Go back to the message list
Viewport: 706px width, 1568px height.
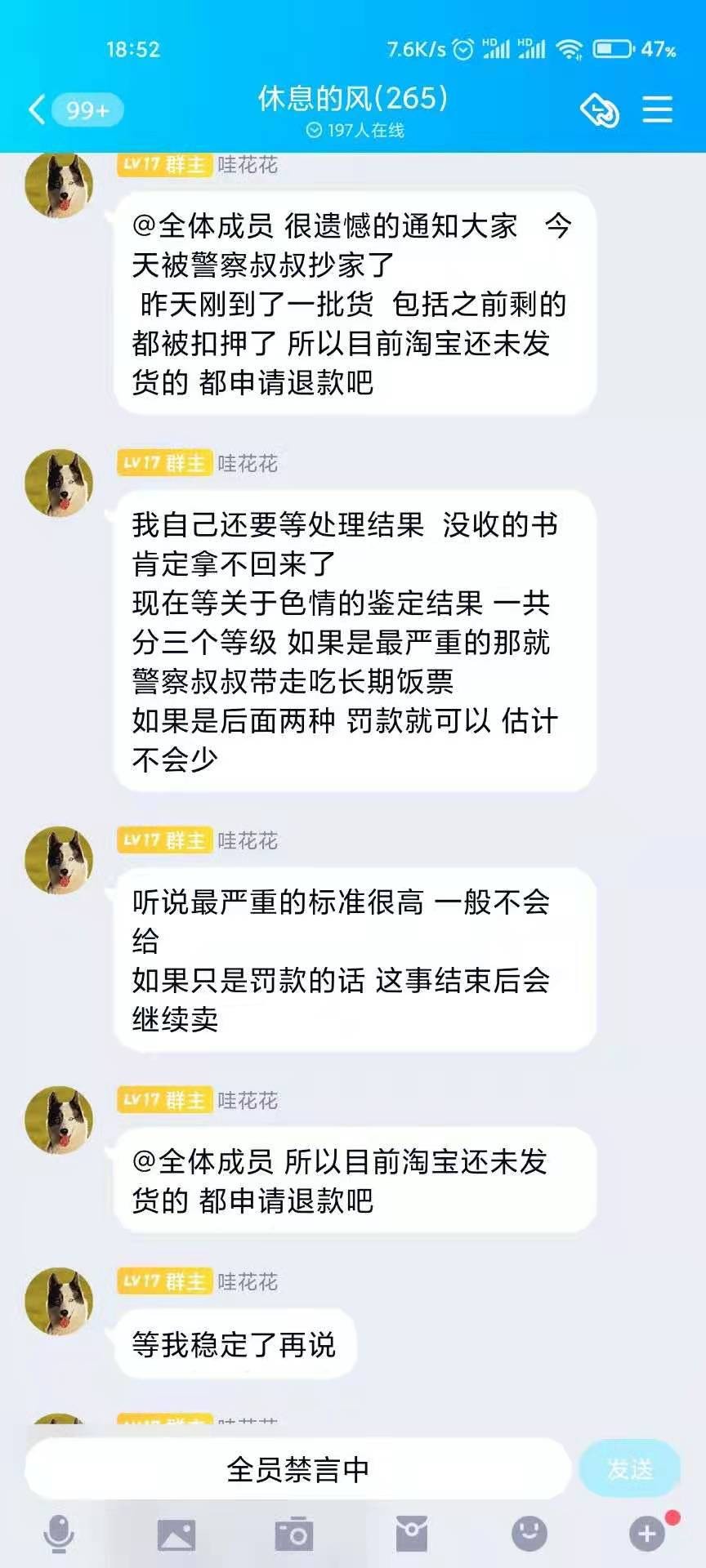(x=38, y=109)
